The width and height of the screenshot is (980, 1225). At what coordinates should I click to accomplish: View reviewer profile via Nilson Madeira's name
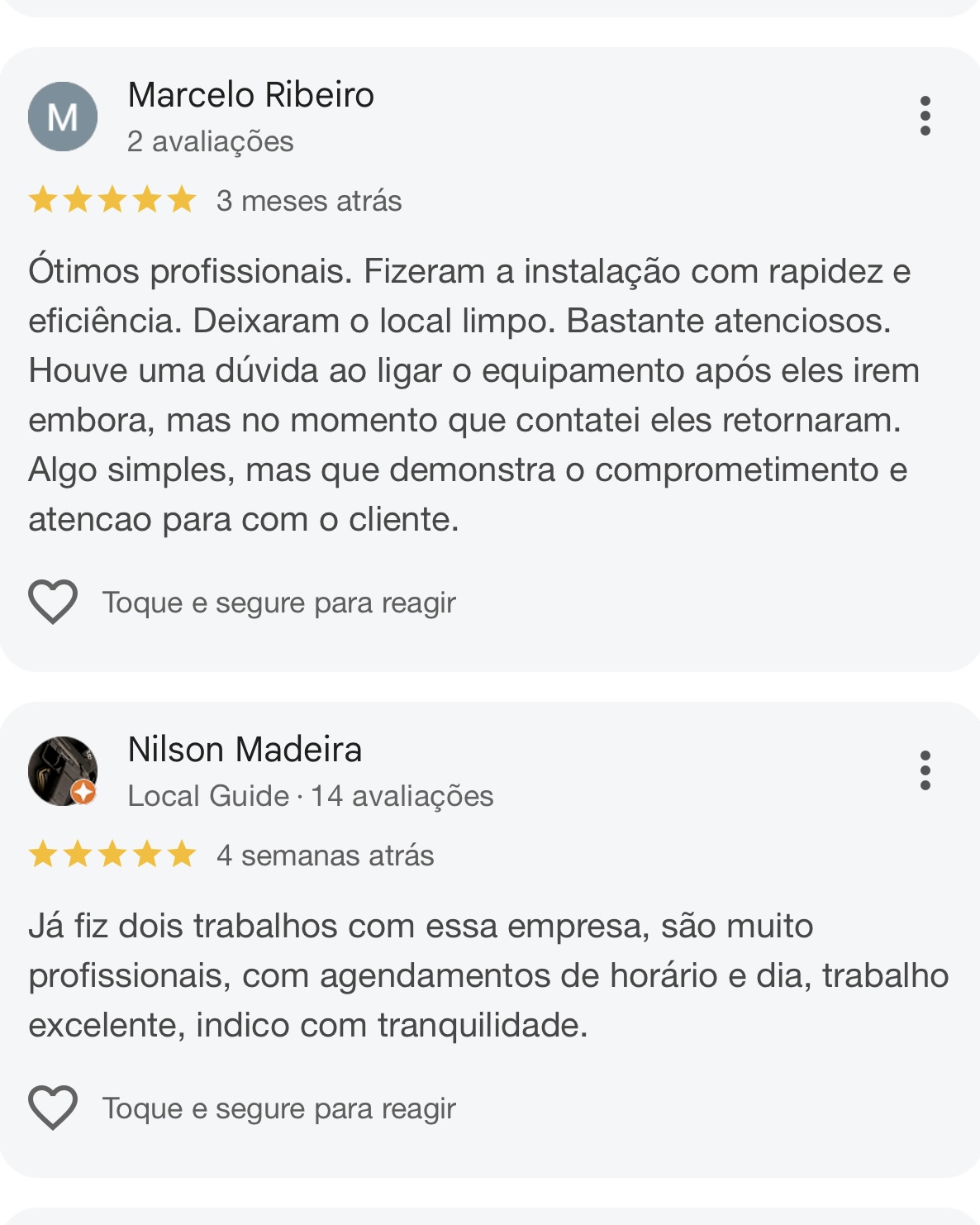click(x=245, y=750)
